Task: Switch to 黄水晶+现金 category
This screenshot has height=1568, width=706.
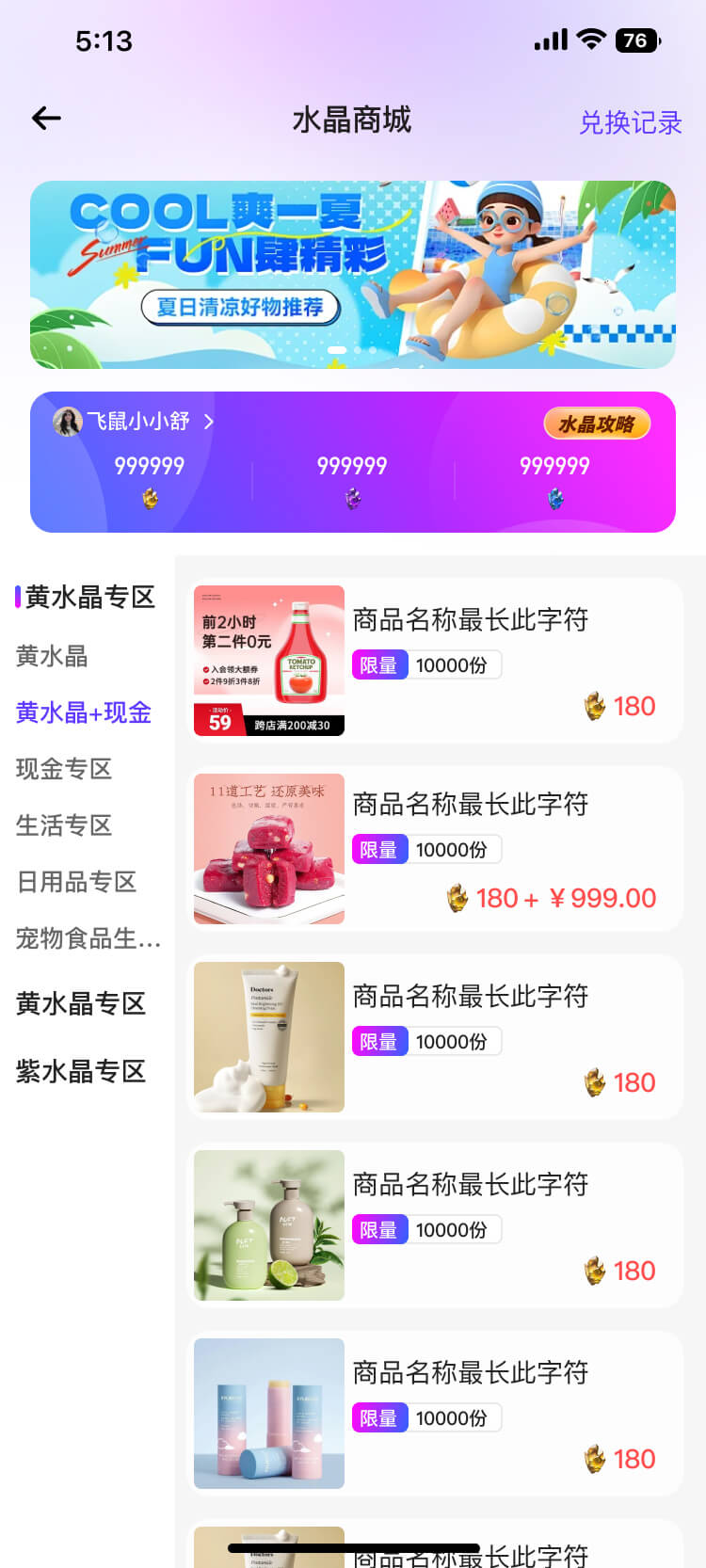Action: click(x=84, y=712)
